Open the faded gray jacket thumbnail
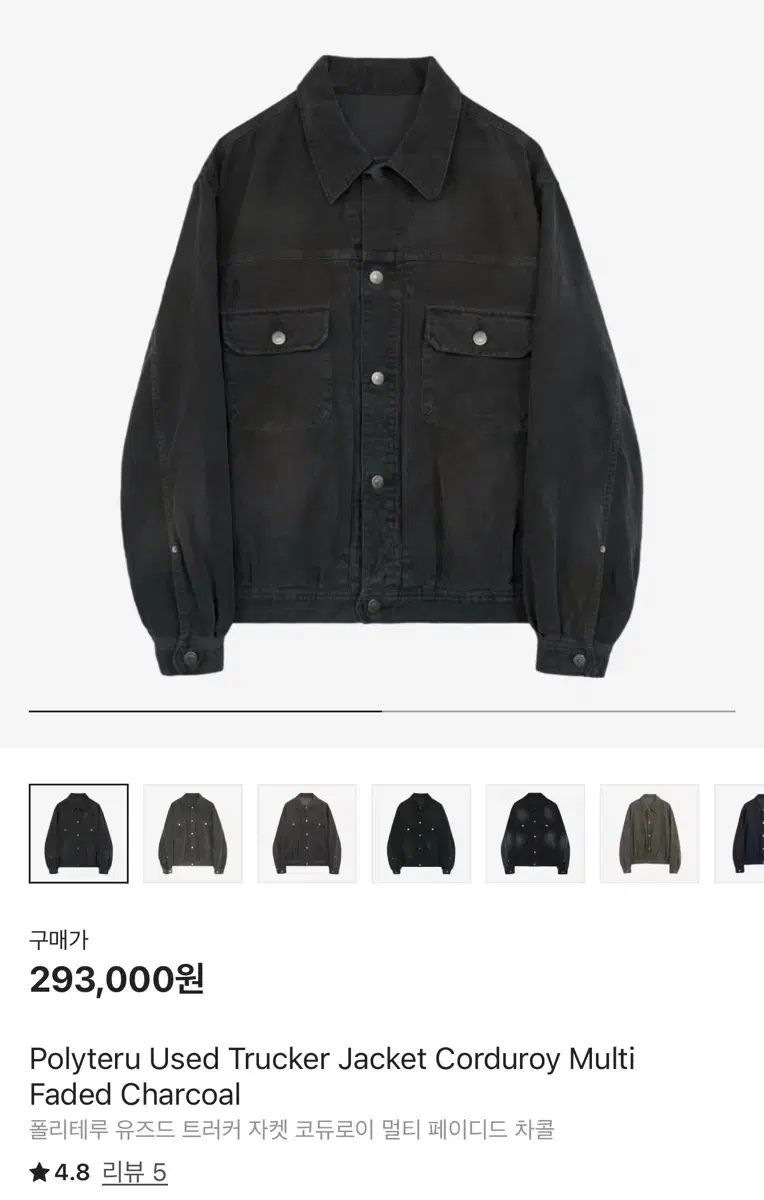 [190, 833]
